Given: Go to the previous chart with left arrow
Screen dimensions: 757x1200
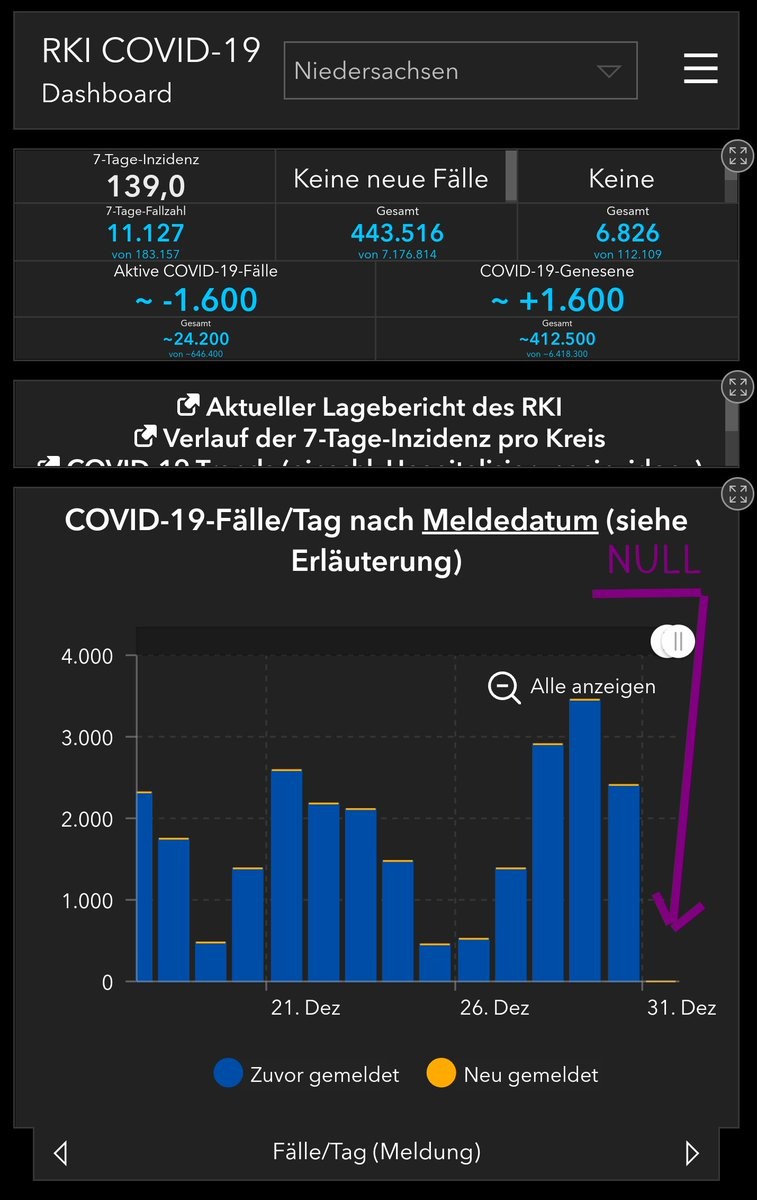Looking at the screenshot, I should tap(61, 1153).
